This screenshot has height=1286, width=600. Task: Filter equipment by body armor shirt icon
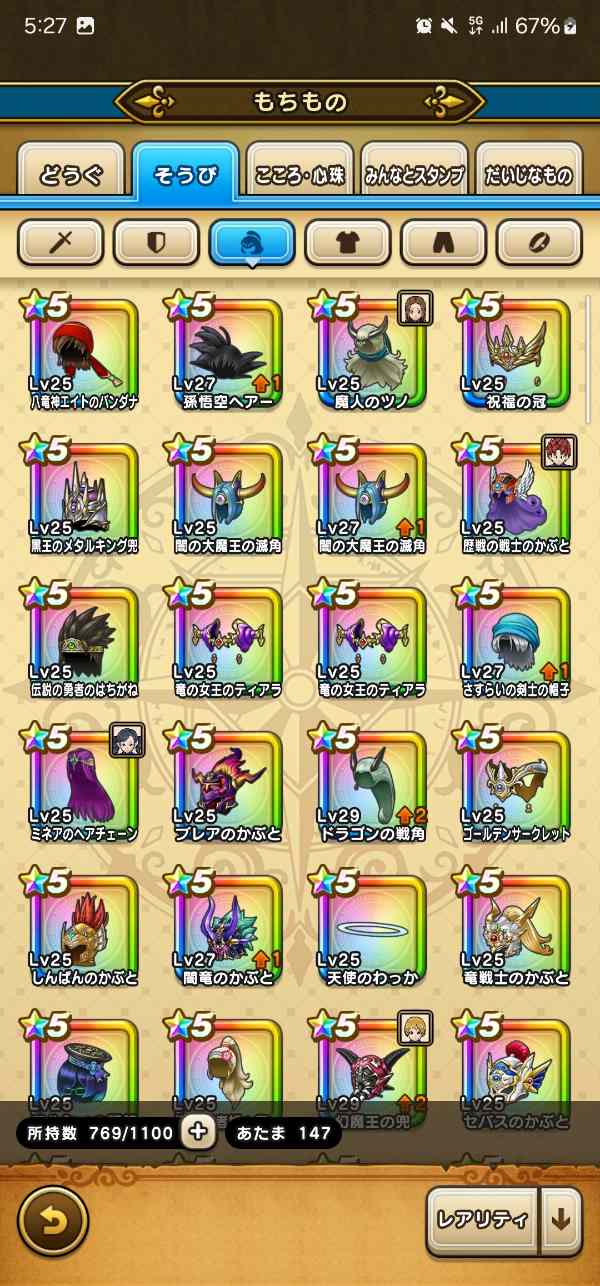[x=348, y=242]
